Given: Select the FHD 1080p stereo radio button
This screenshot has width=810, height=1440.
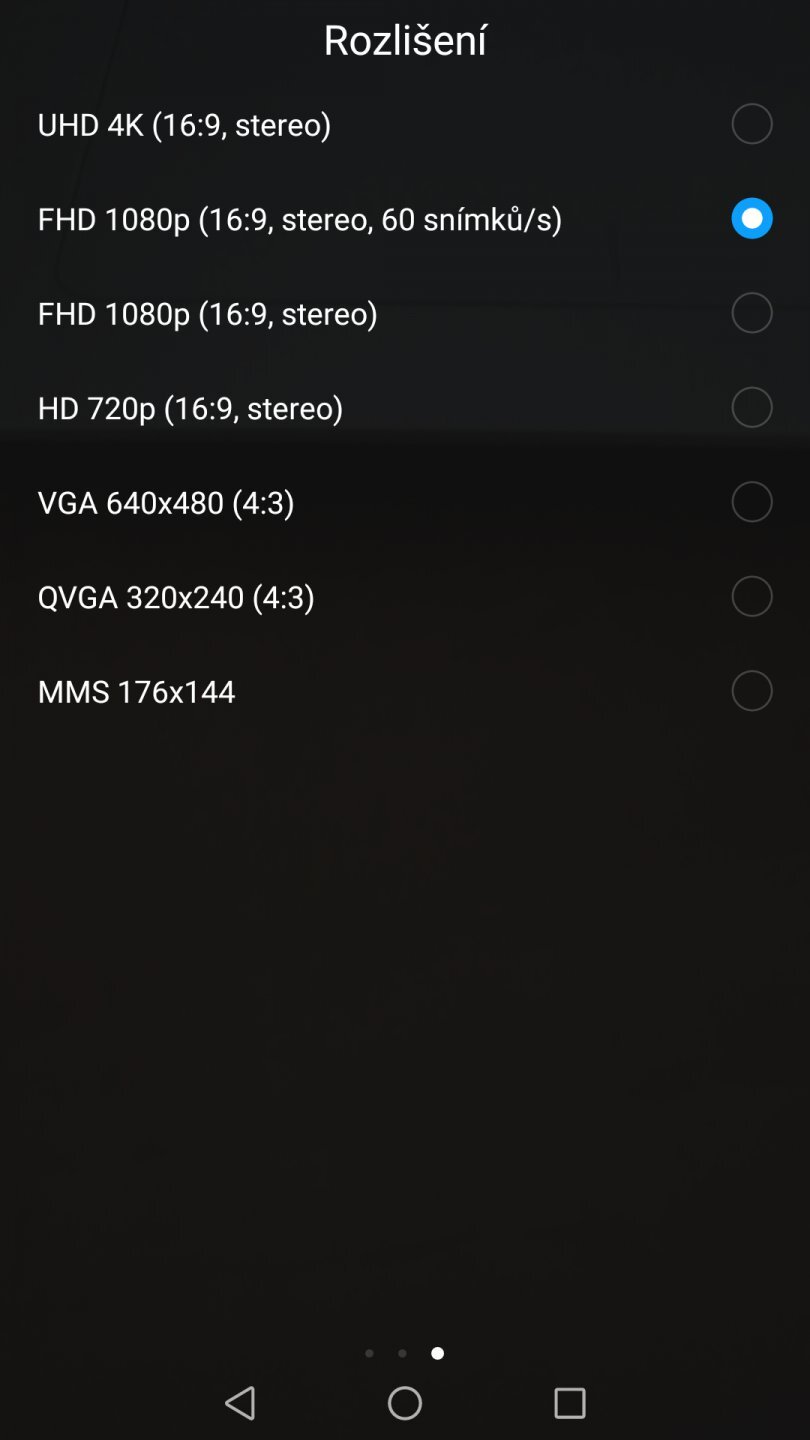Looking at the screenshot, I should pyautogui.click(x=752, y=312).
